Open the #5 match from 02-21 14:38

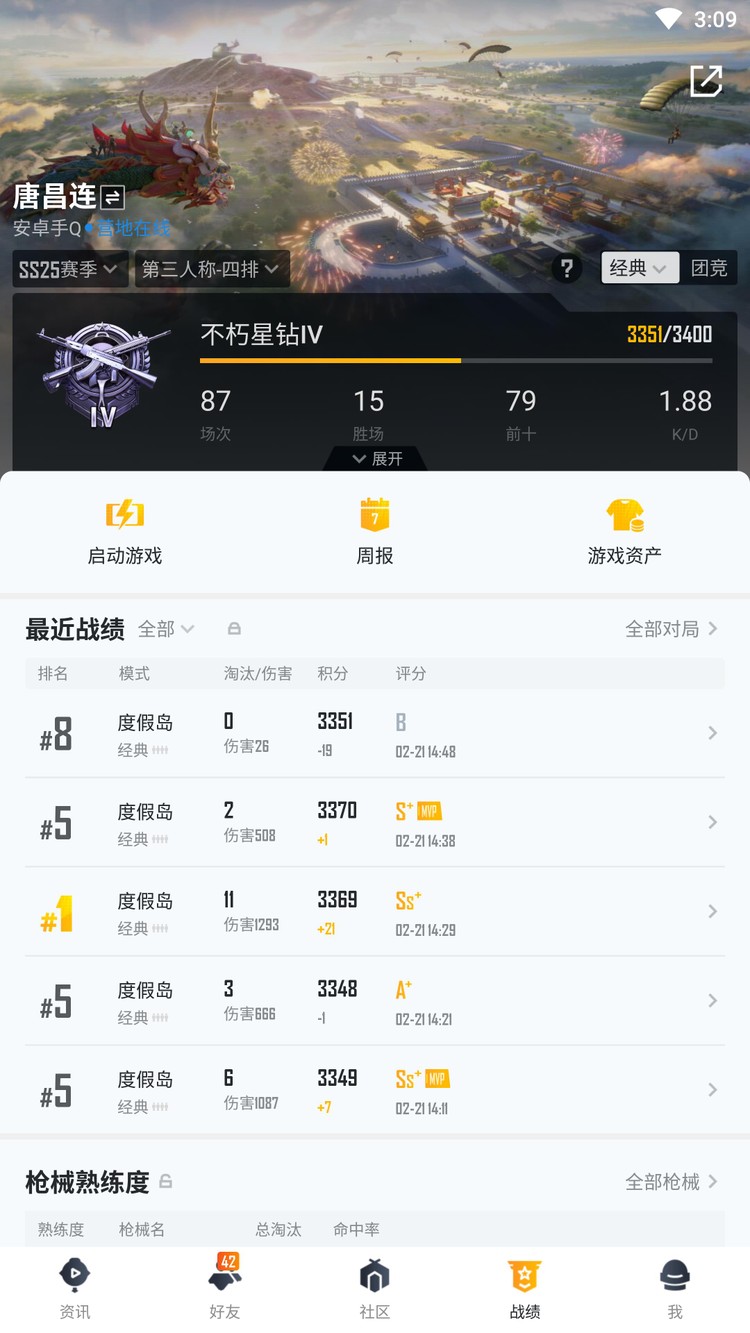375,823
